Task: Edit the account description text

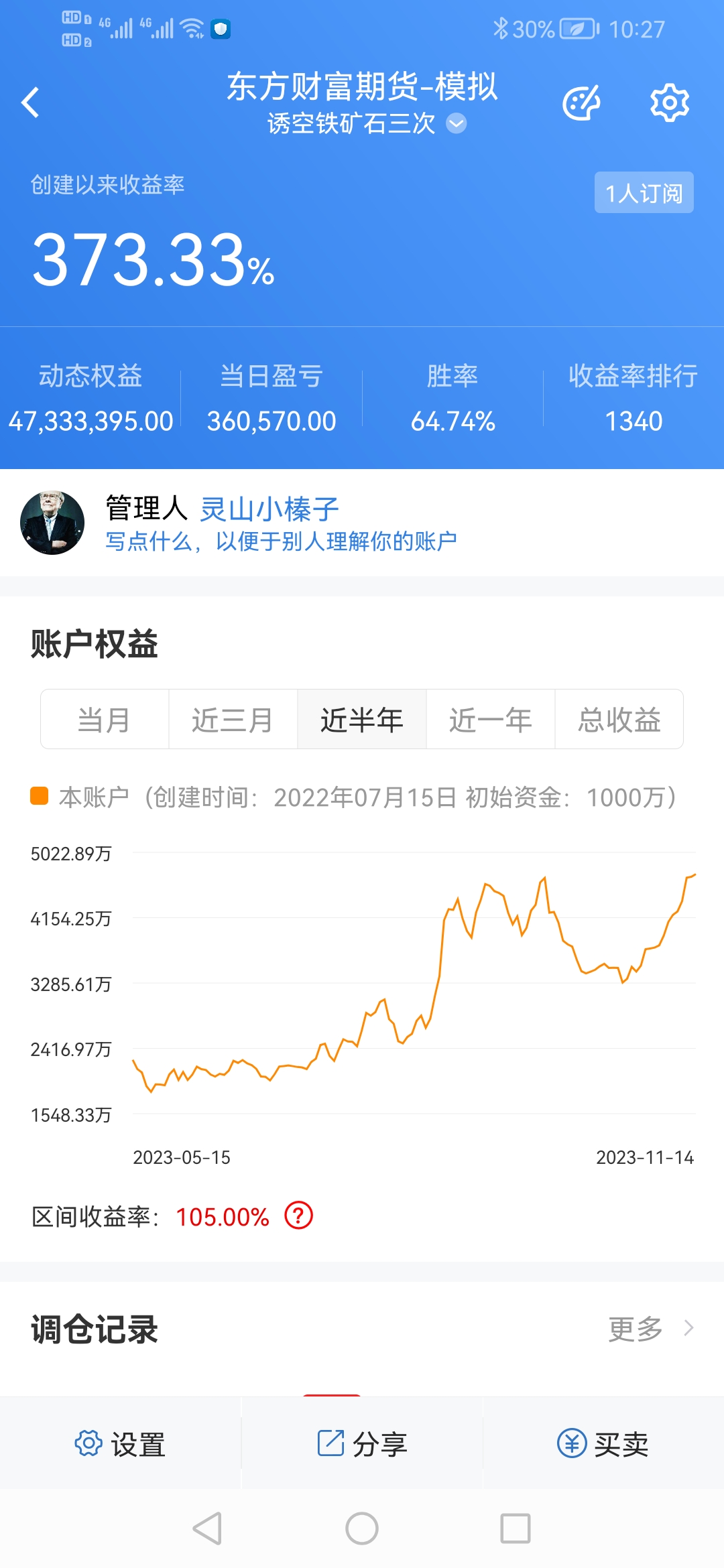Action: tap(281, 541)
